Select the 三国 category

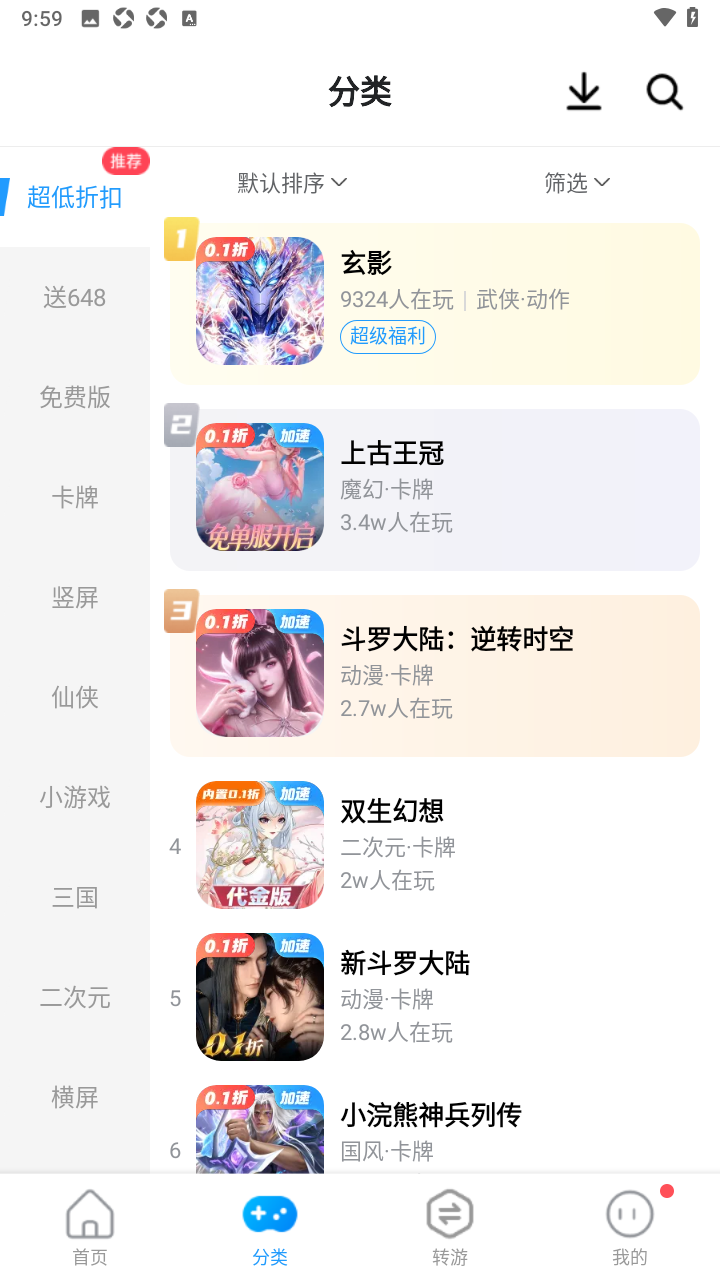[x=75, y=897]
